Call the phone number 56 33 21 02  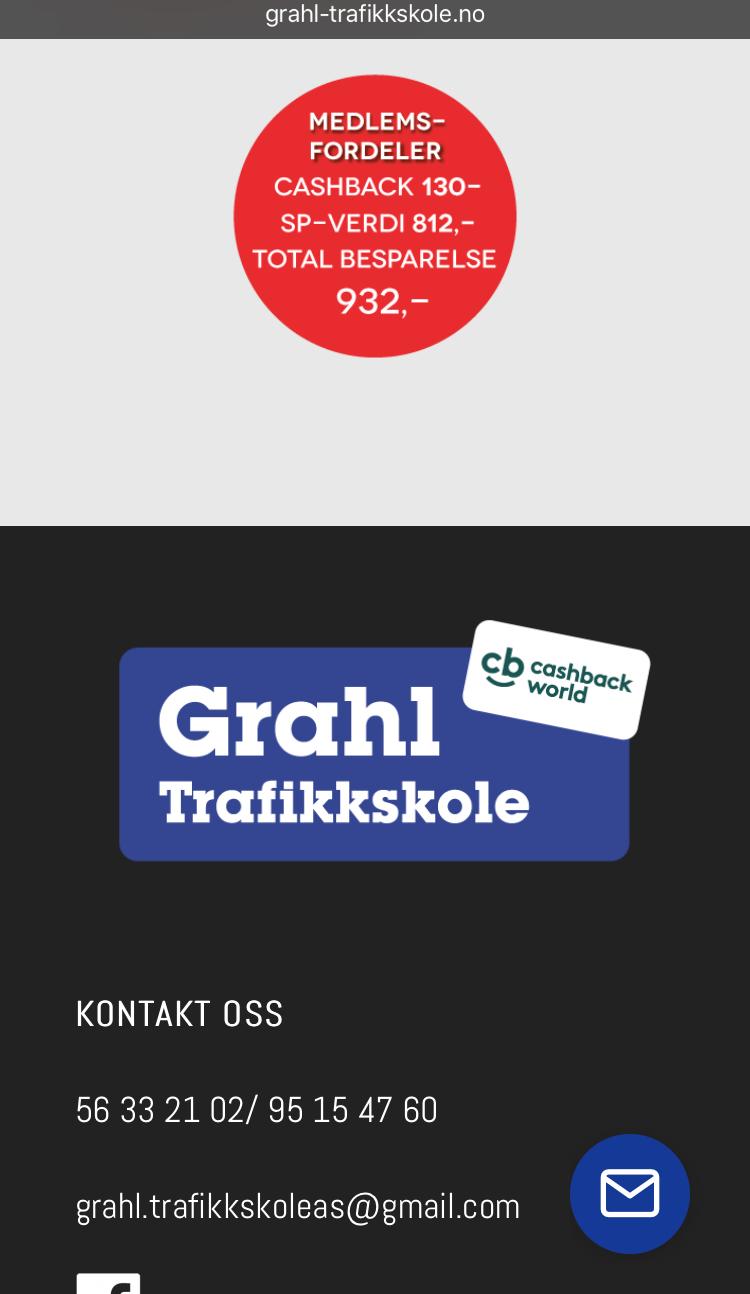point(158,1110)
